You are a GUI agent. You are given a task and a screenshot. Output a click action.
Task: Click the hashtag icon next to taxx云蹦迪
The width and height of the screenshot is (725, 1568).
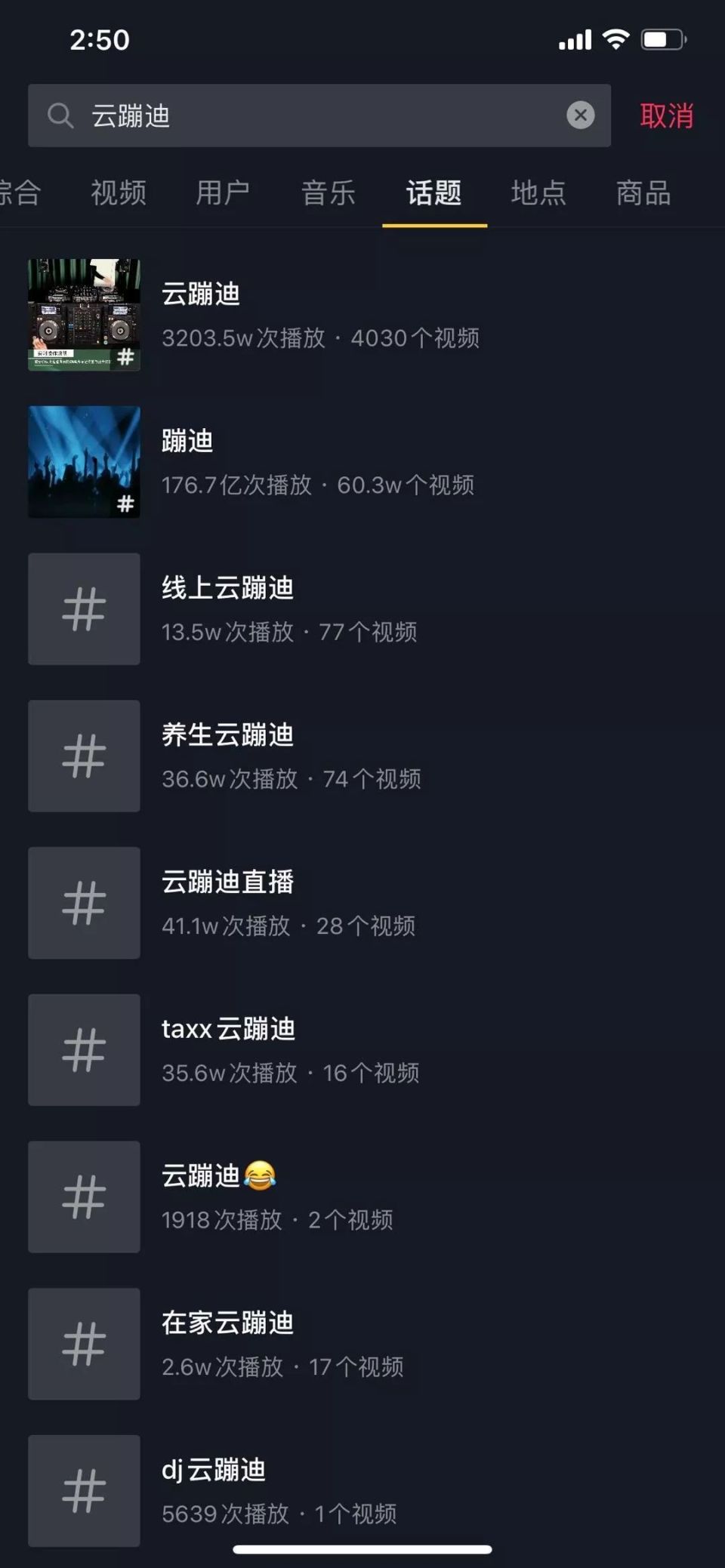(83, 1050)
